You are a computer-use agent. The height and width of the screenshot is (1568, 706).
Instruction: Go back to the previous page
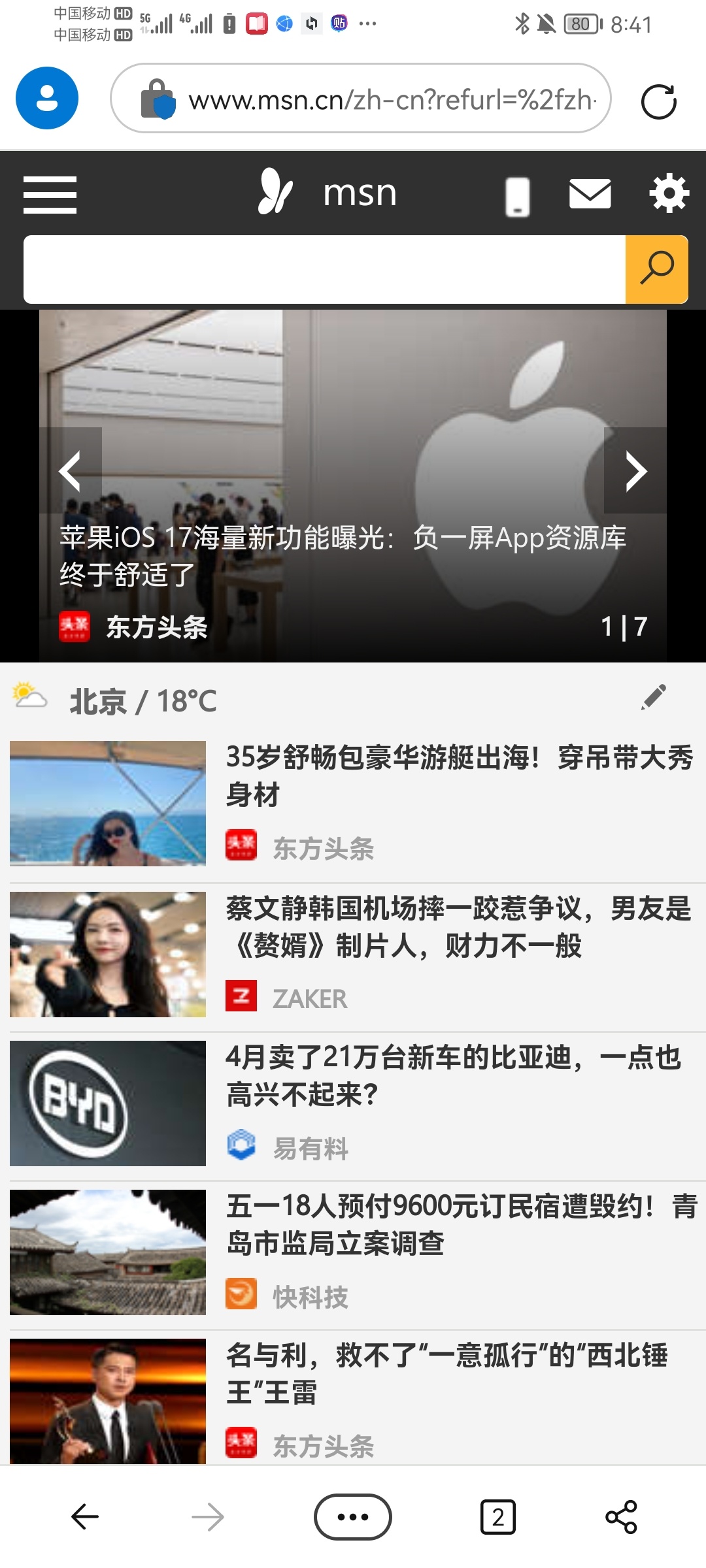click(85, 1517)
